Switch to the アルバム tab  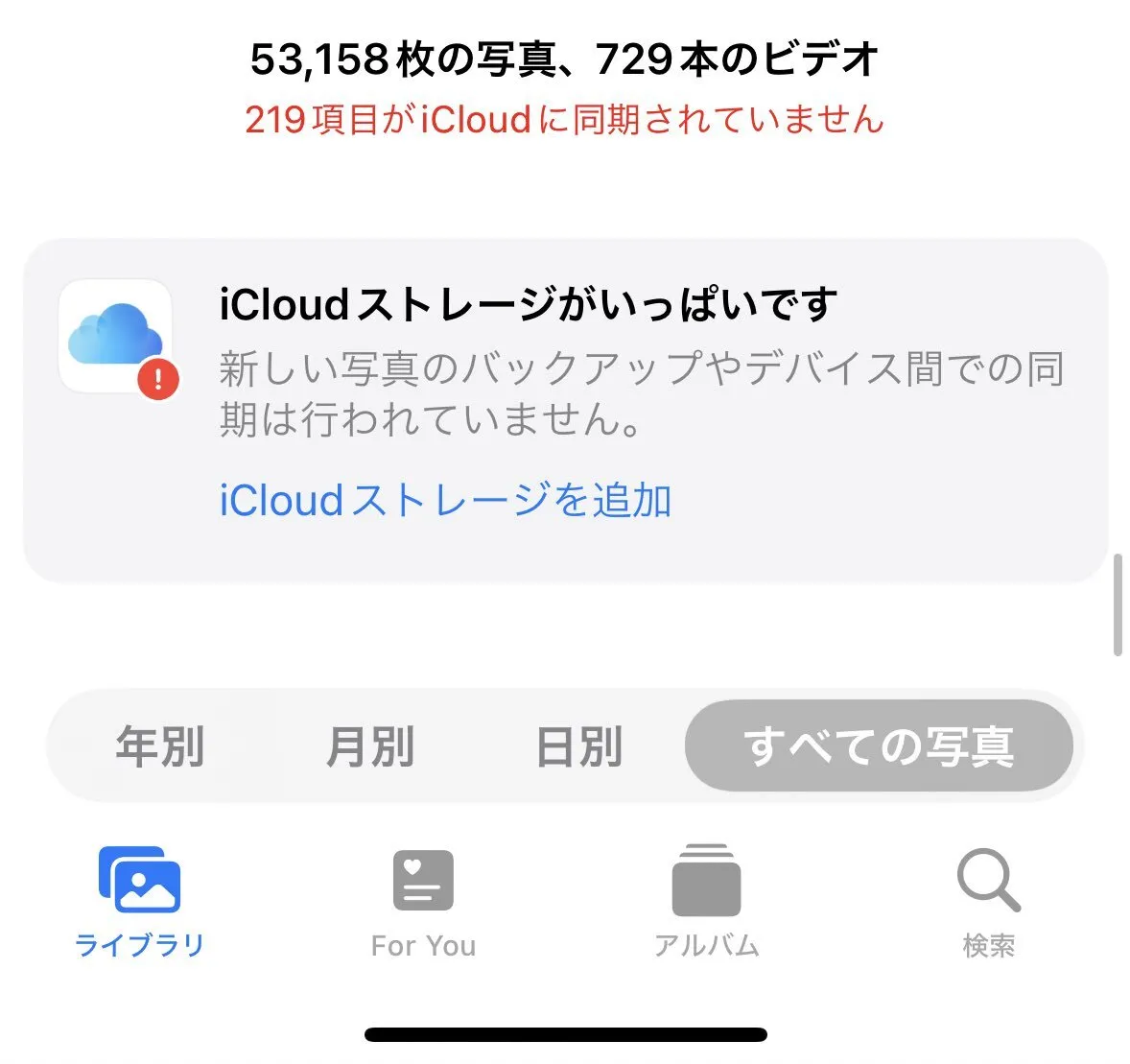click(x=706, y=901)
